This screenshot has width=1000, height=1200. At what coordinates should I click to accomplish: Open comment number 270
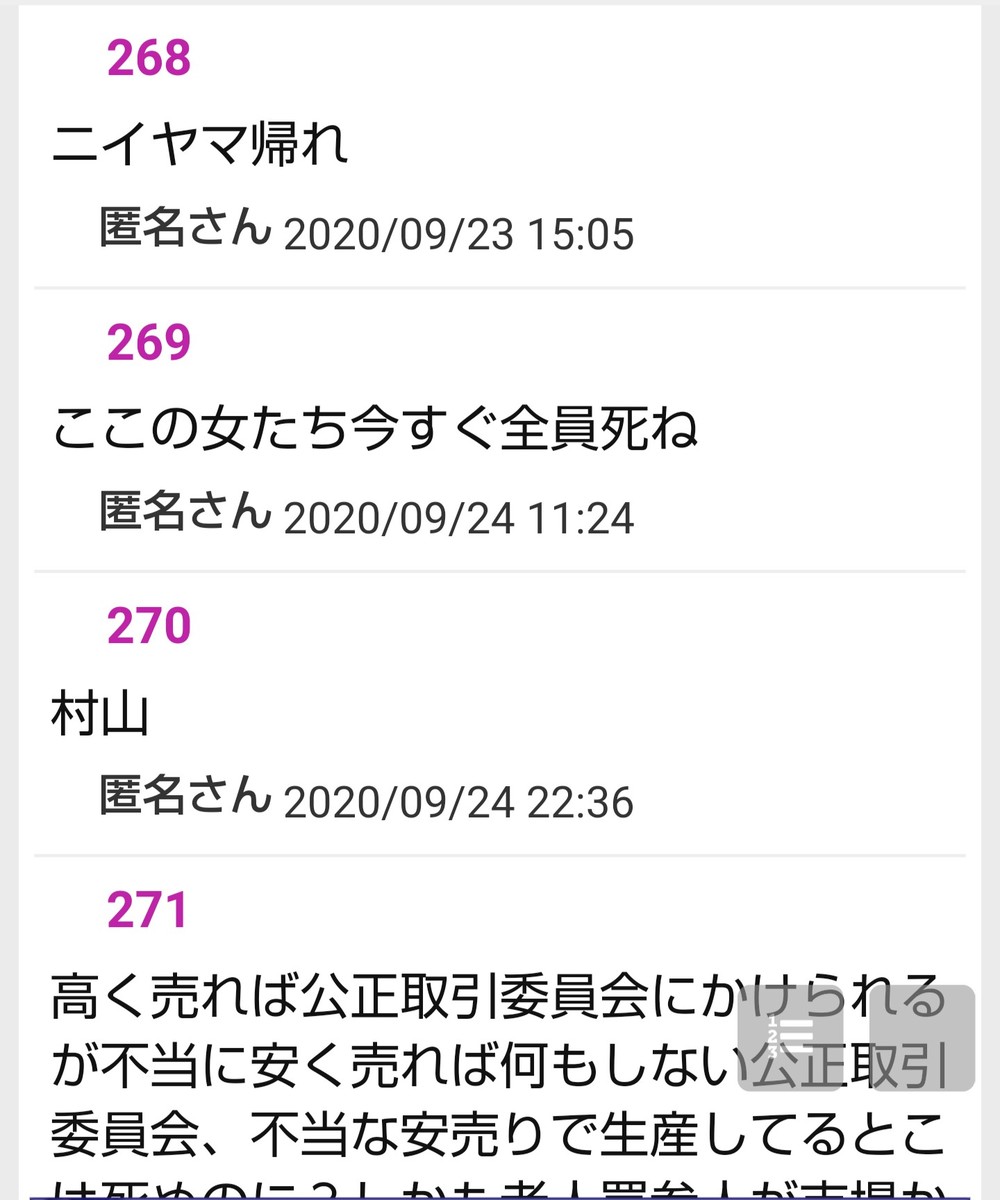pos(149,627)
